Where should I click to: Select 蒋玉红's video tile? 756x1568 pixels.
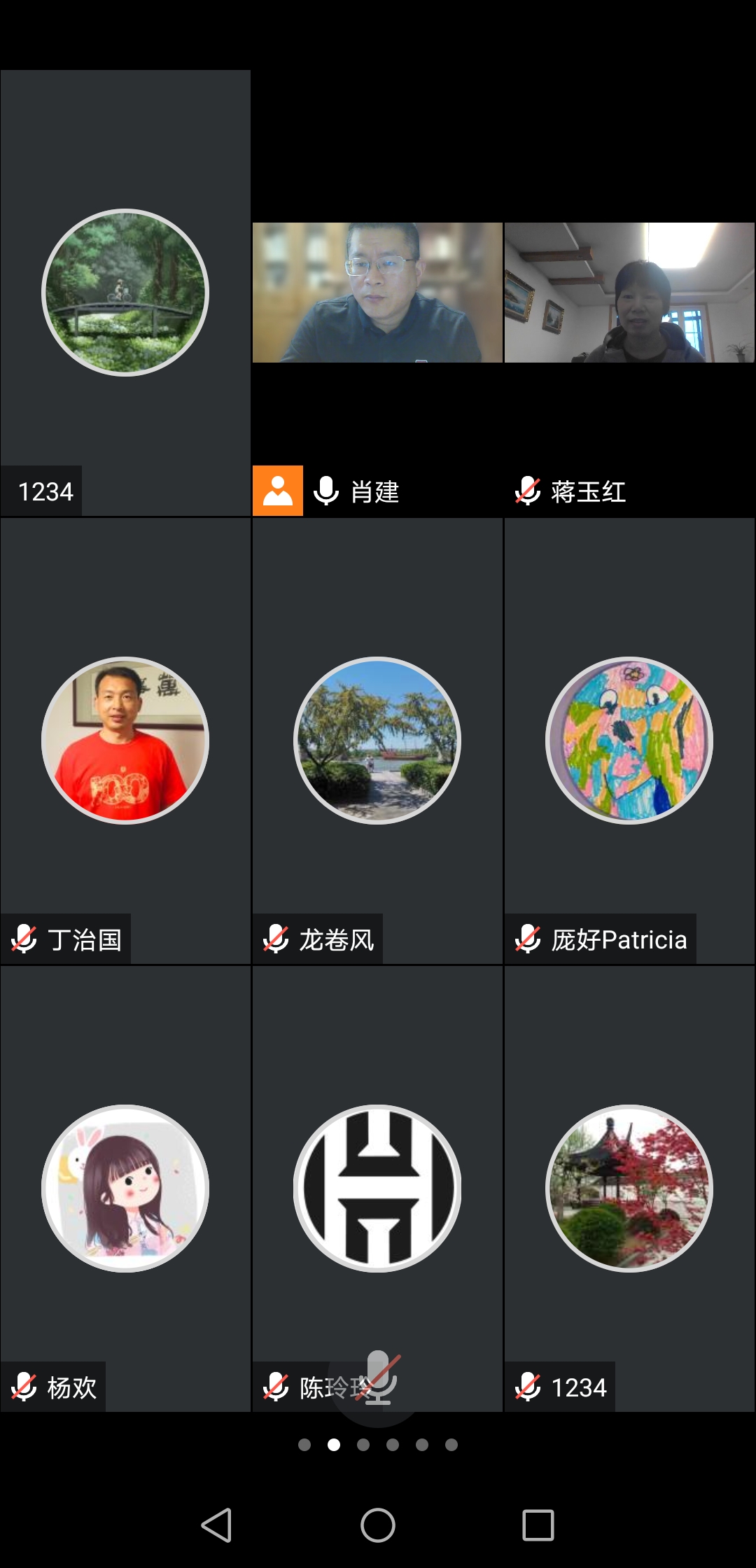click(629, 293)
